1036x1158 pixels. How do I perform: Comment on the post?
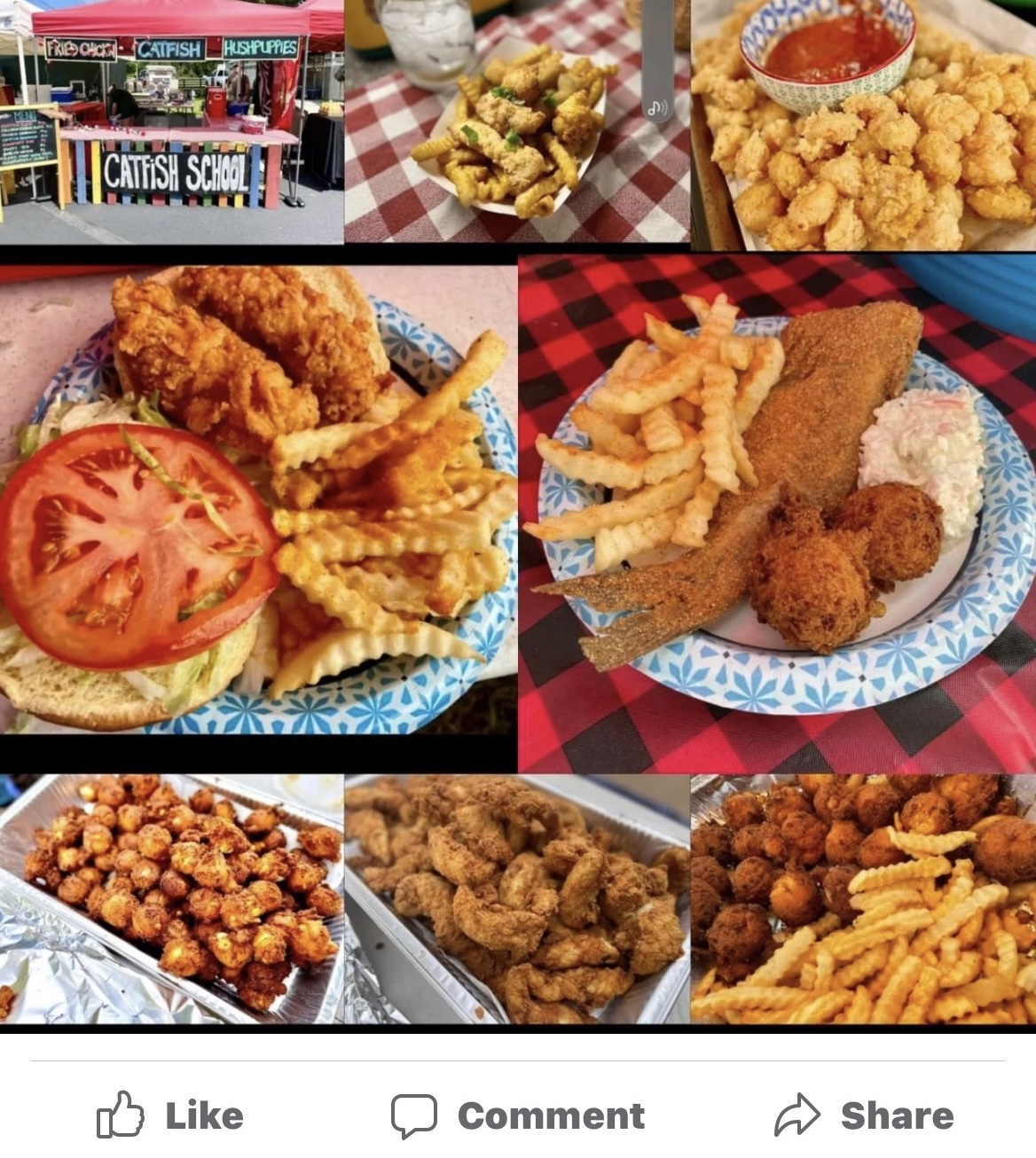tap(518, 1115)
